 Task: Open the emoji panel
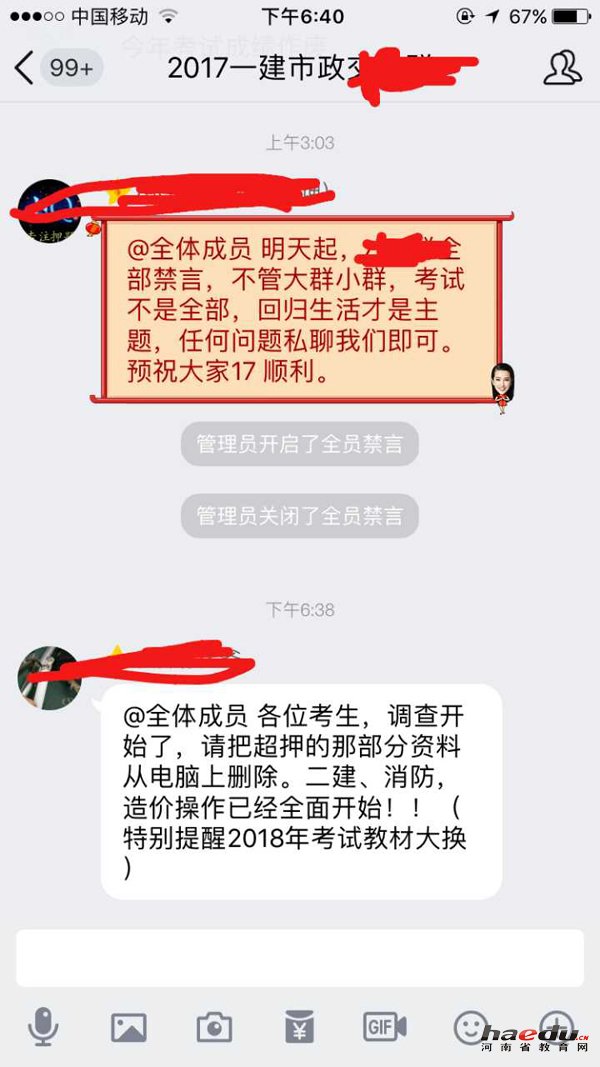point(470,1026)
